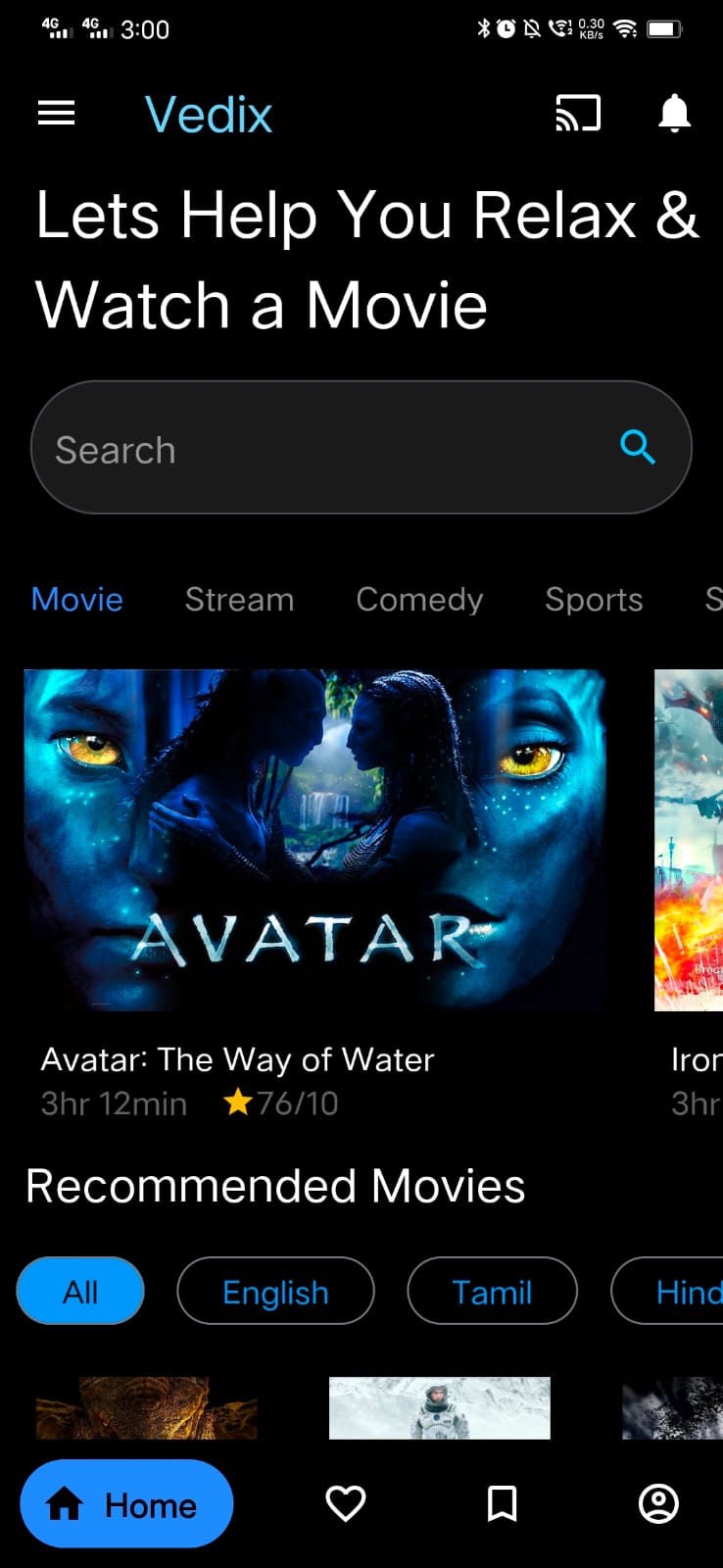The height and width of the screenshot is (1568, 723).
Task: Open the hamburger drawer menu
Action: [56, 114]
